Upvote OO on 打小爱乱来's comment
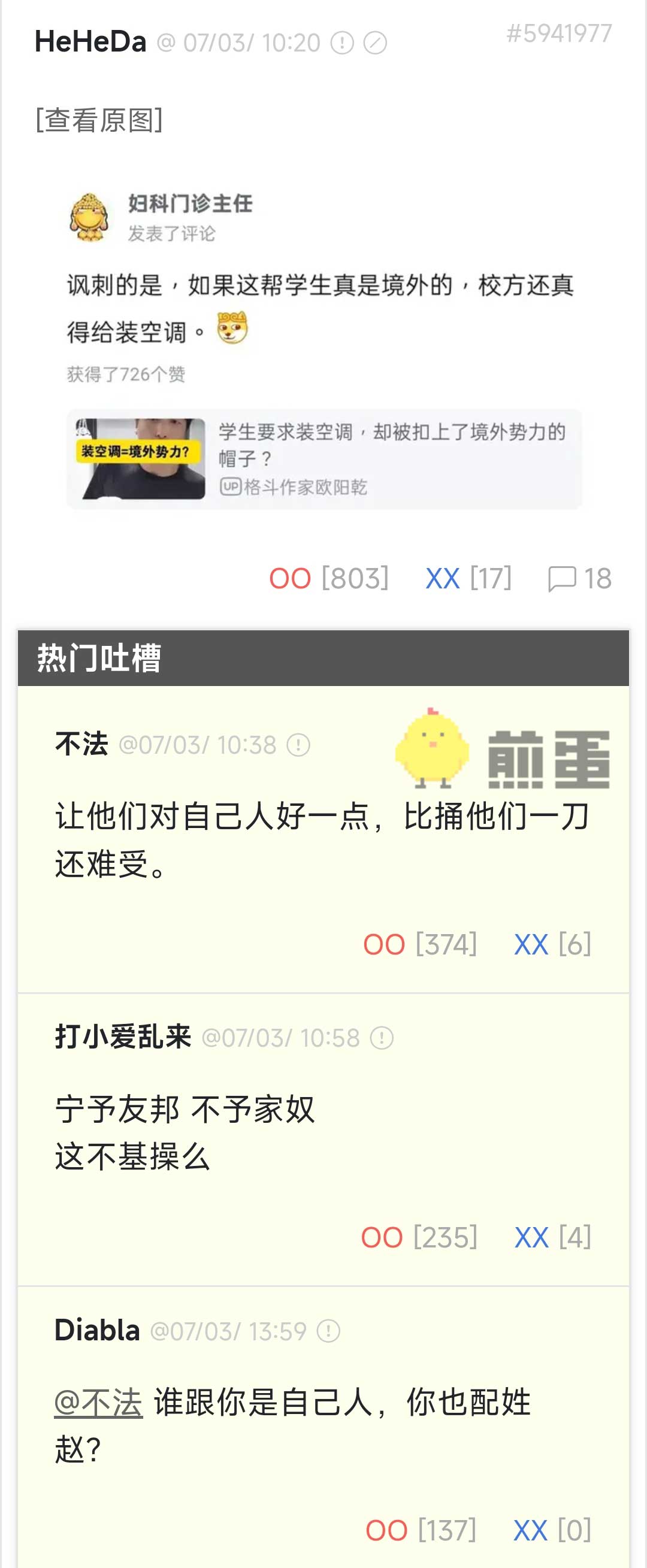The image size is (647, 1568). (382, 1237)
